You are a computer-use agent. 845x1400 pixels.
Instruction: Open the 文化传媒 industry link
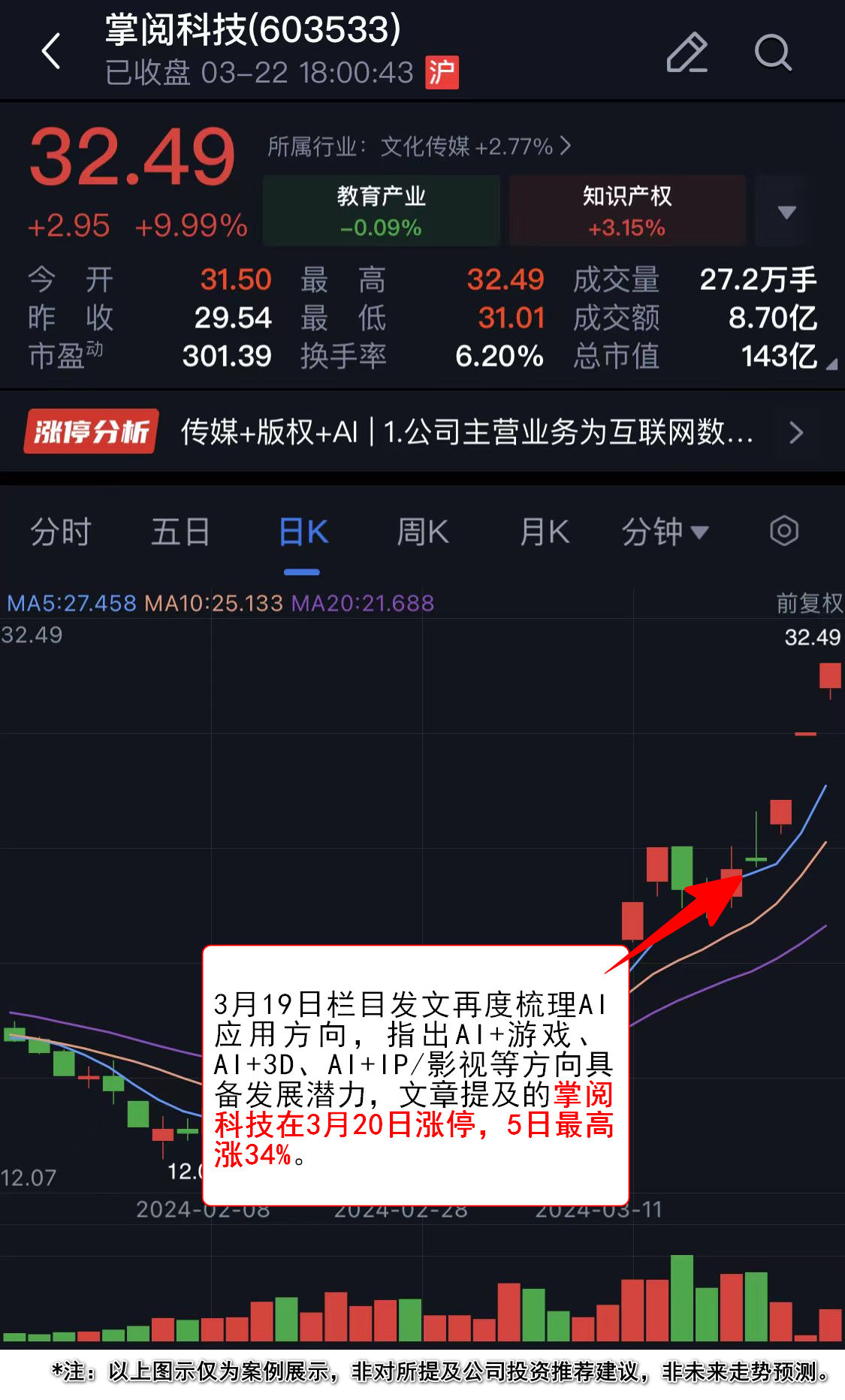pos(419,146)
